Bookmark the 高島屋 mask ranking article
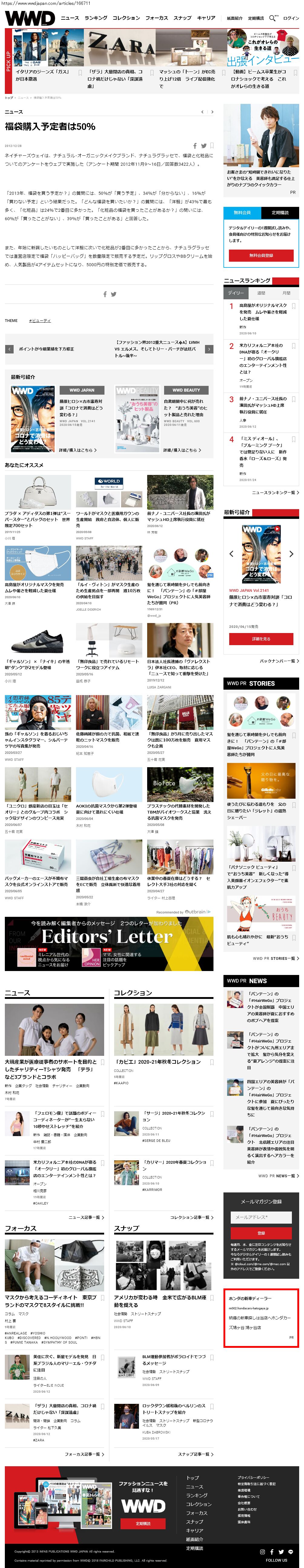The height and width of the screenshot is (1568, 304). [294, 306]
